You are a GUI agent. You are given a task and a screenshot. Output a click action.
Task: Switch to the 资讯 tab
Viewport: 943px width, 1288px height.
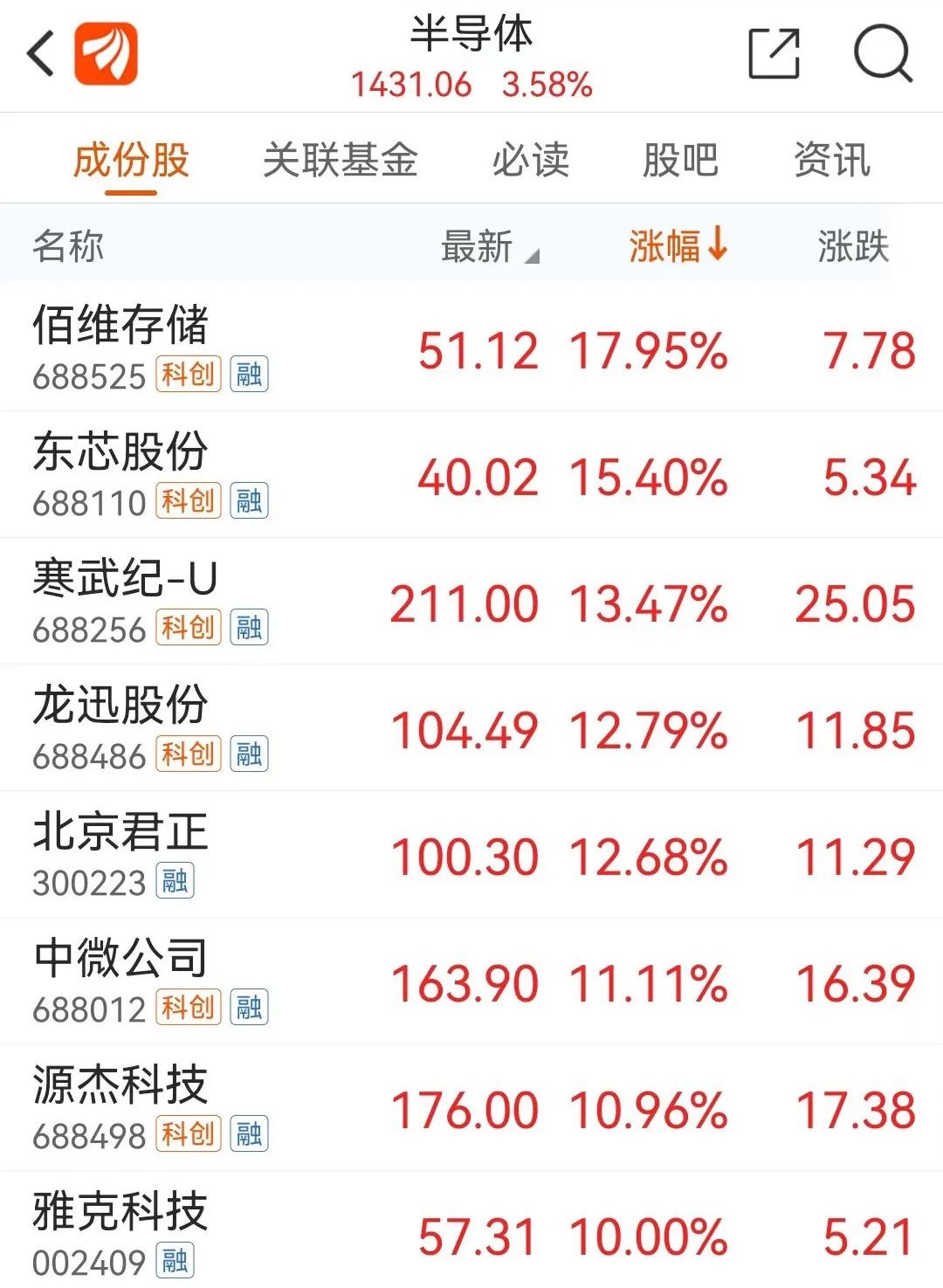(831, 161)
